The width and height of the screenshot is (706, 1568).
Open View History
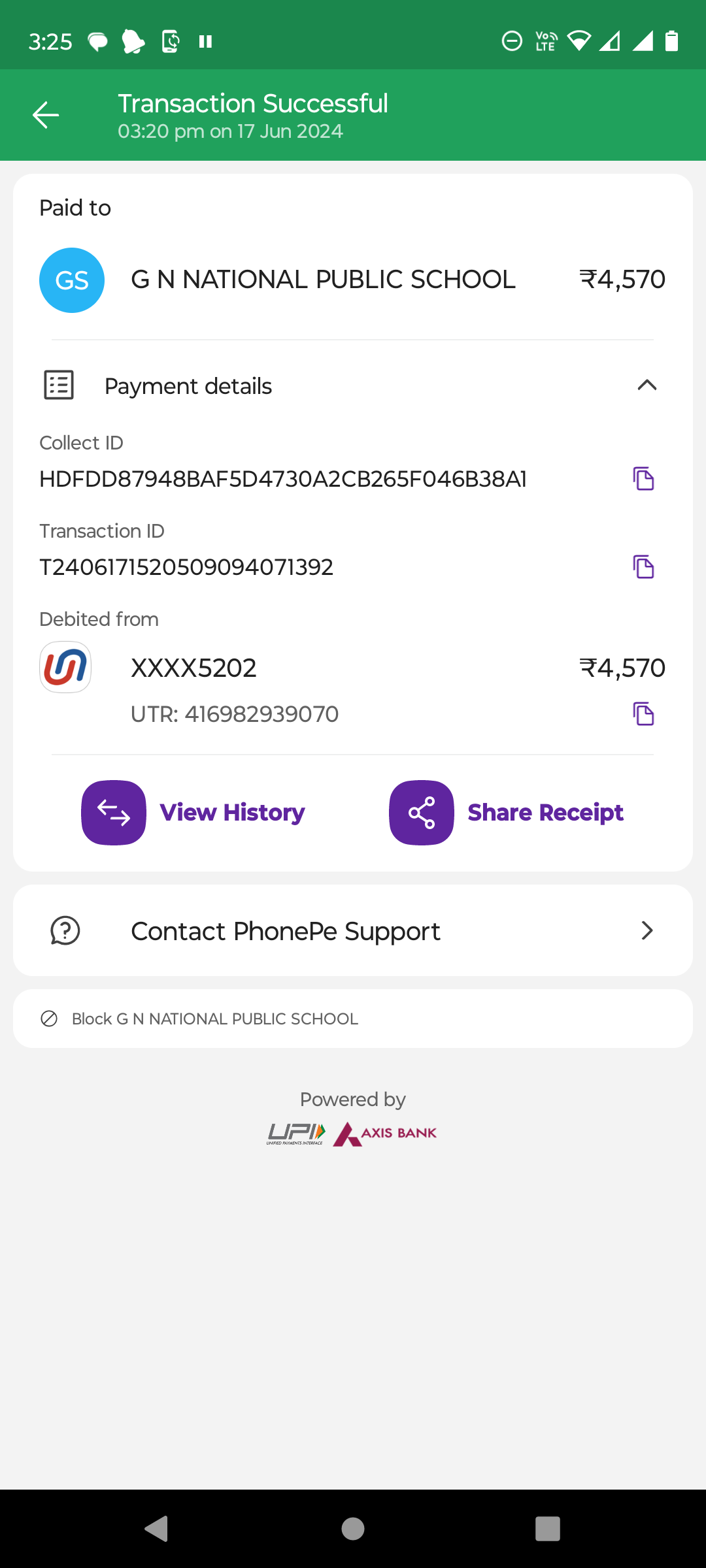click(193, 813)
